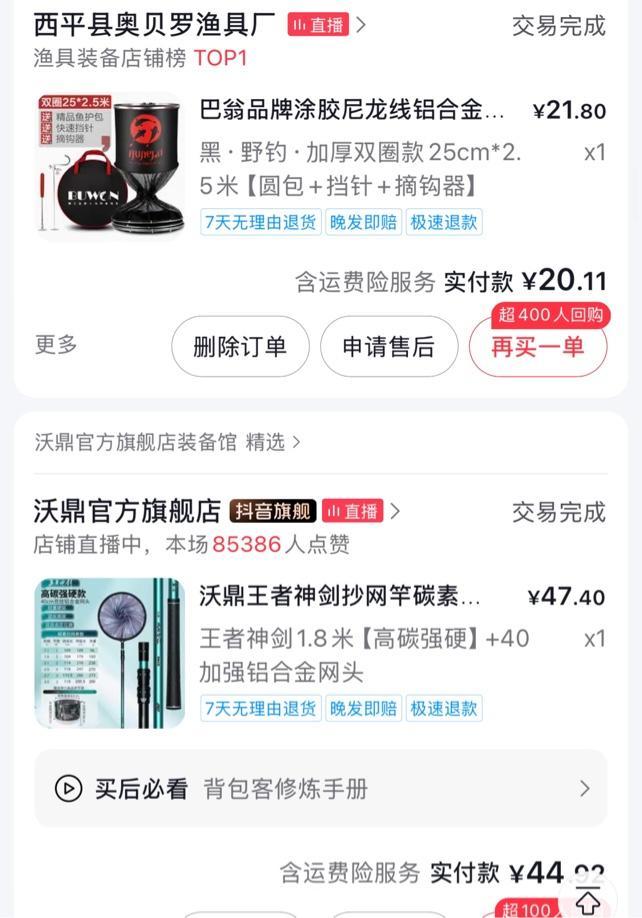
Task: Open 沃鼎官方旗舰店装备馆 精选 link
Action: click(167, 442)
